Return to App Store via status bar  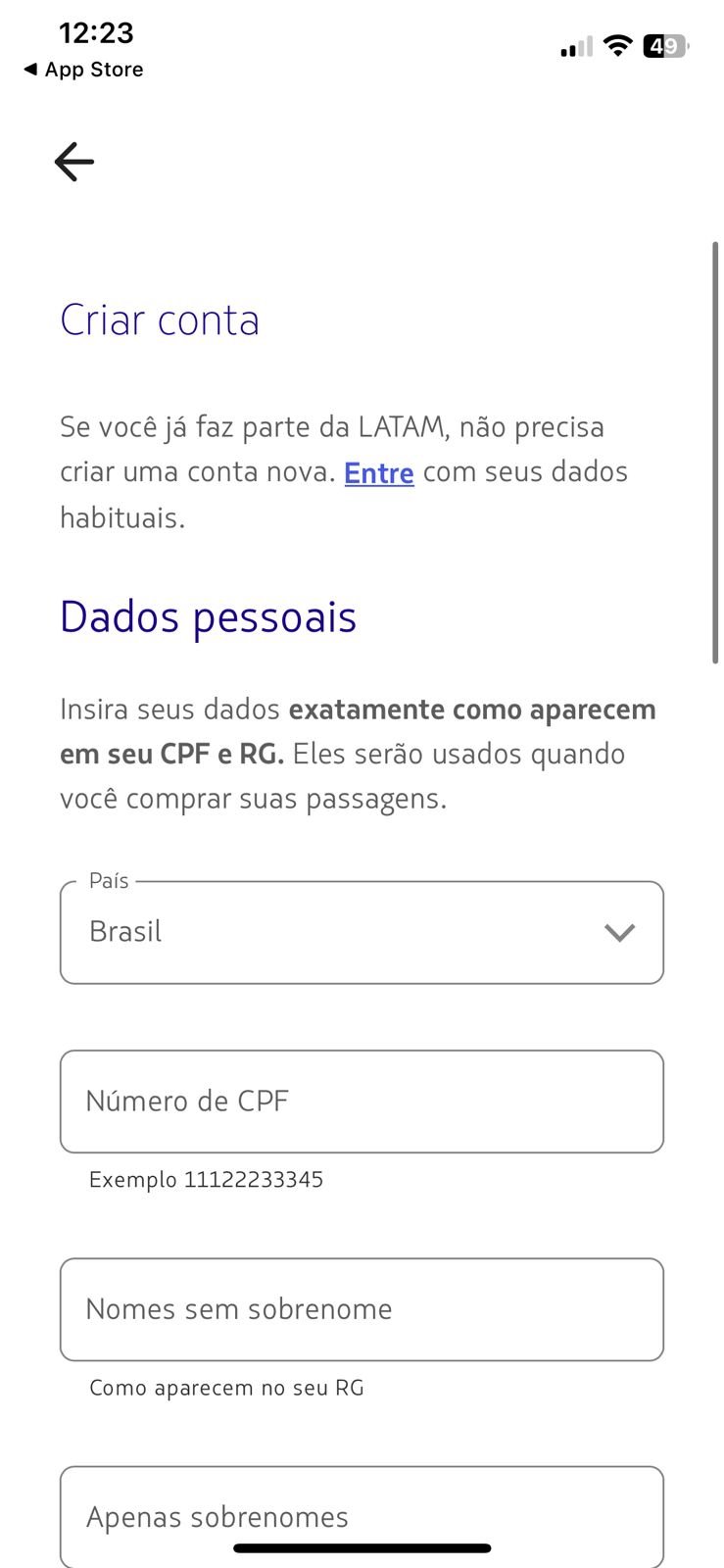(84, 70)
